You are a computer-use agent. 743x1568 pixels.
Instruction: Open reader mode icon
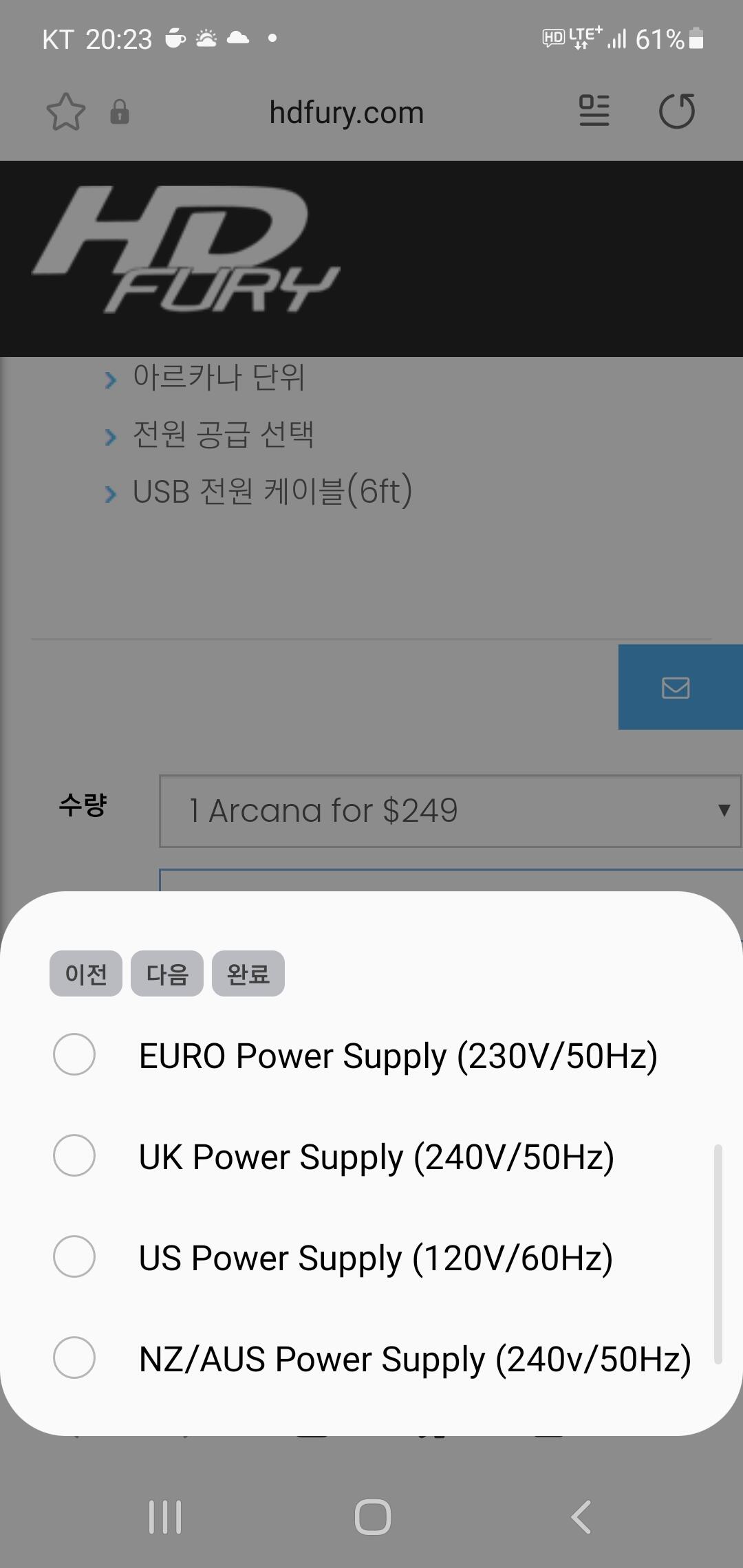coord(594,111)
